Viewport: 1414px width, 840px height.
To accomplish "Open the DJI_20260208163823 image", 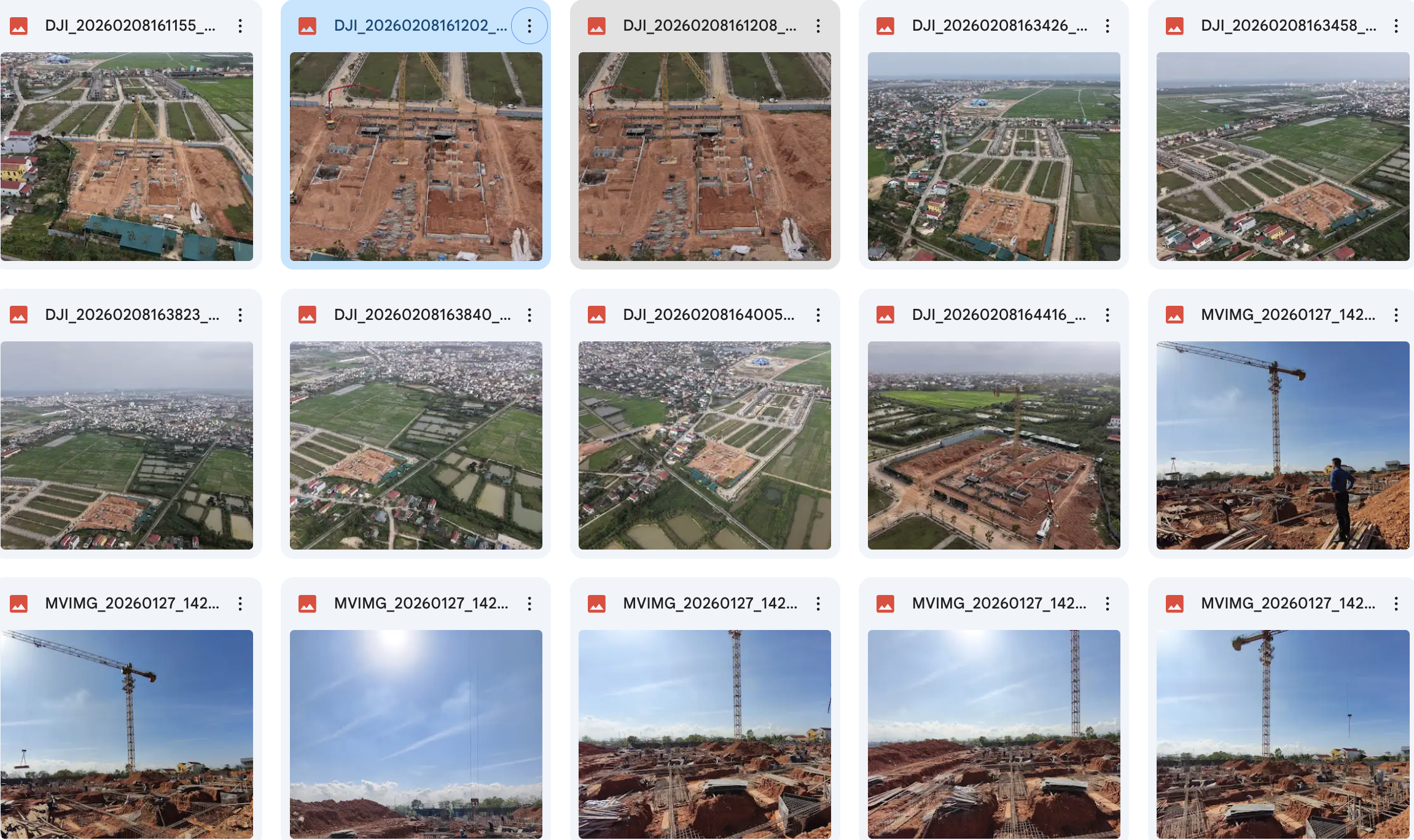I will pos(127,445).
